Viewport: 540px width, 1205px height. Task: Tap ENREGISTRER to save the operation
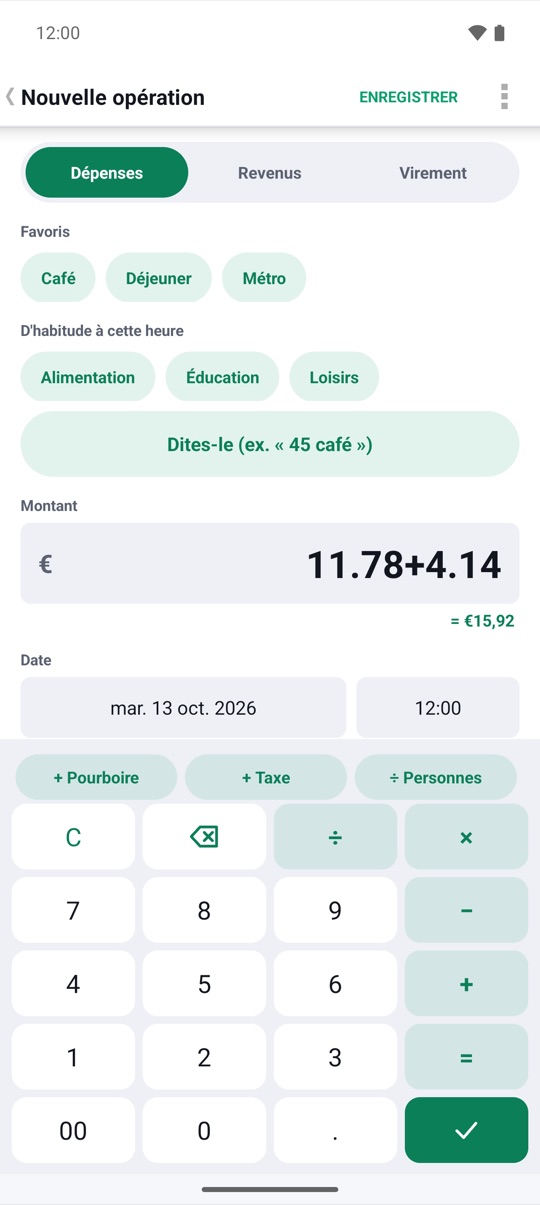click(409, 97)
